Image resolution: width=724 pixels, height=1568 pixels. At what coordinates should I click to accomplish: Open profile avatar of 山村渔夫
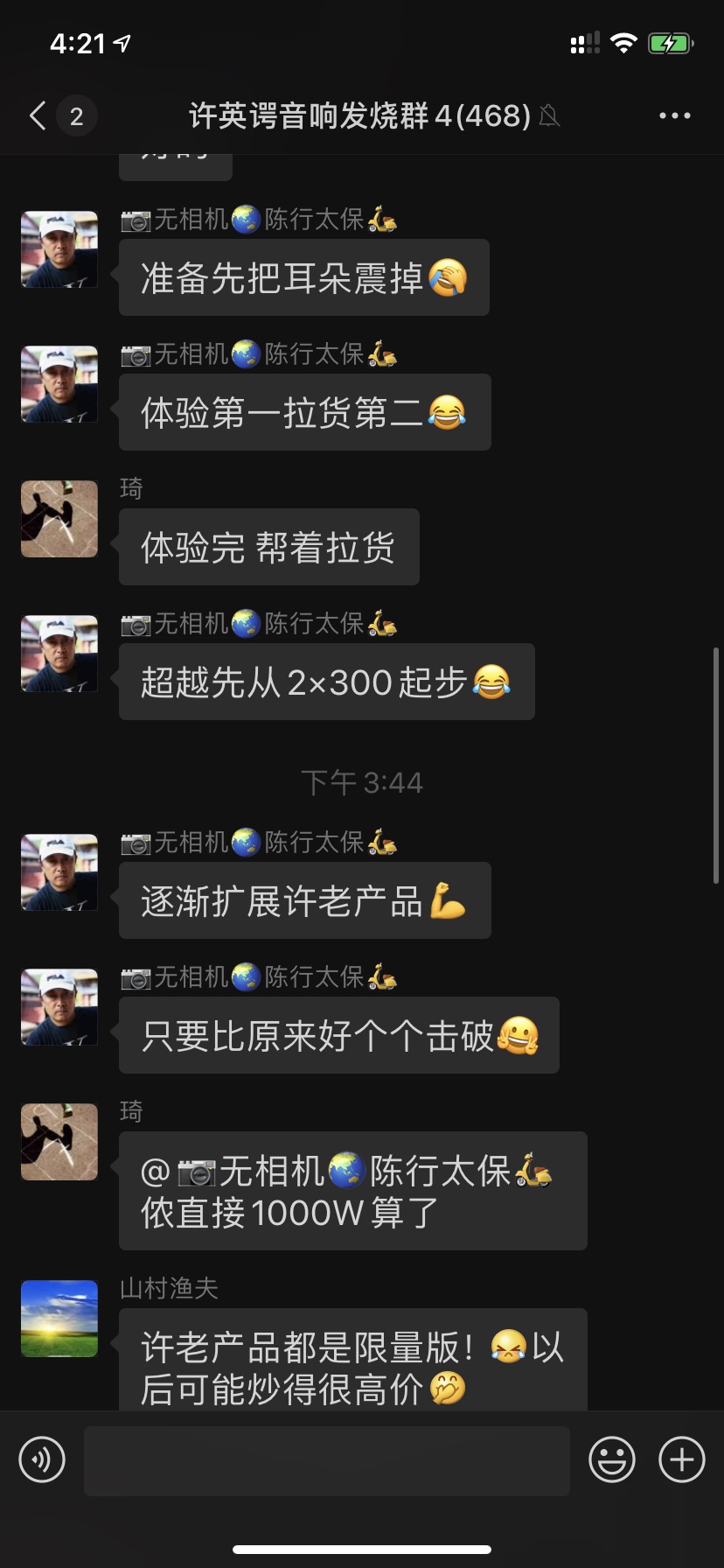(x=59, y=1319)
